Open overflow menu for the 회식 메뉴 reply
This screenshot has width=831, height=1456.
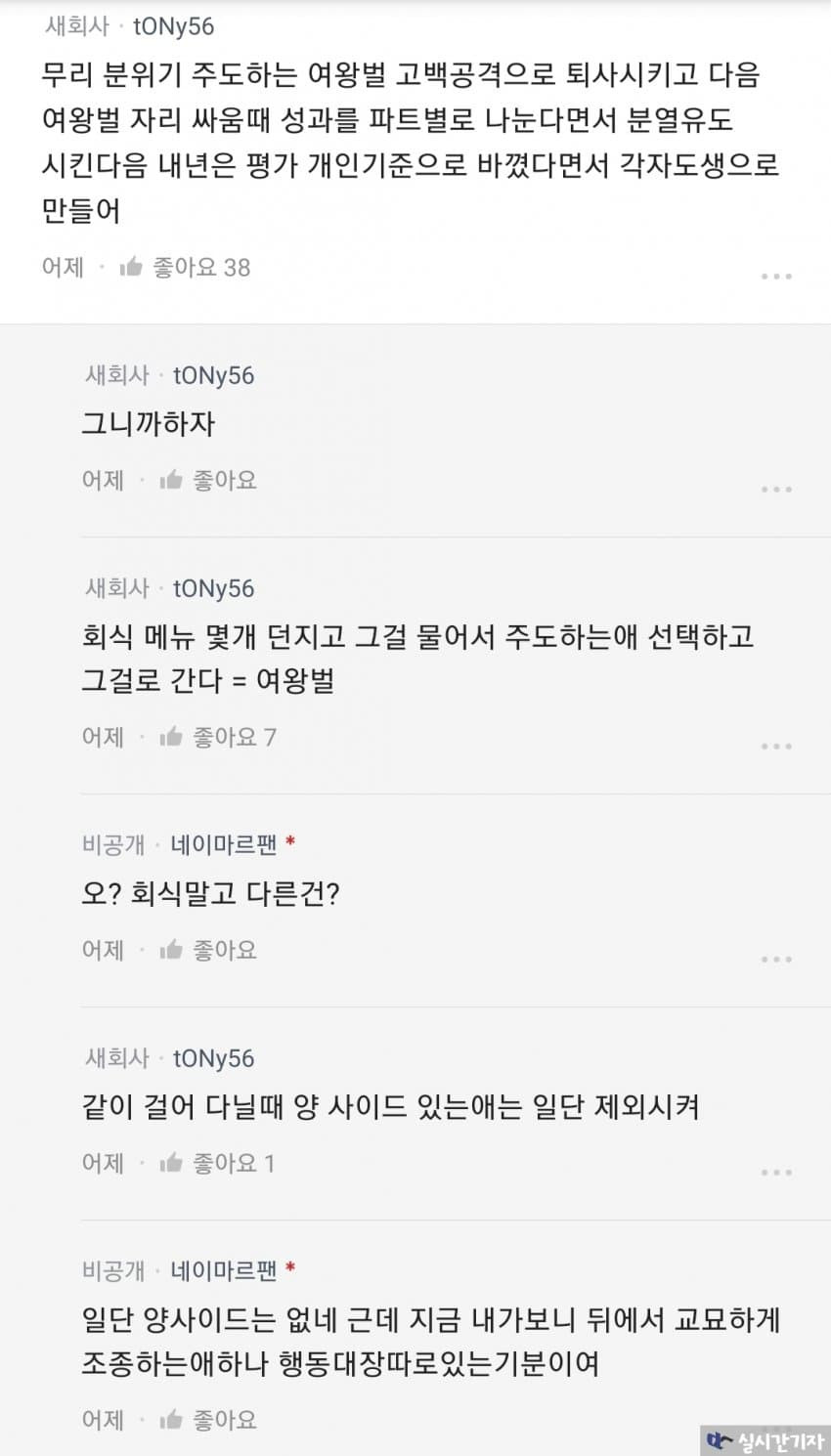[776, 746]
